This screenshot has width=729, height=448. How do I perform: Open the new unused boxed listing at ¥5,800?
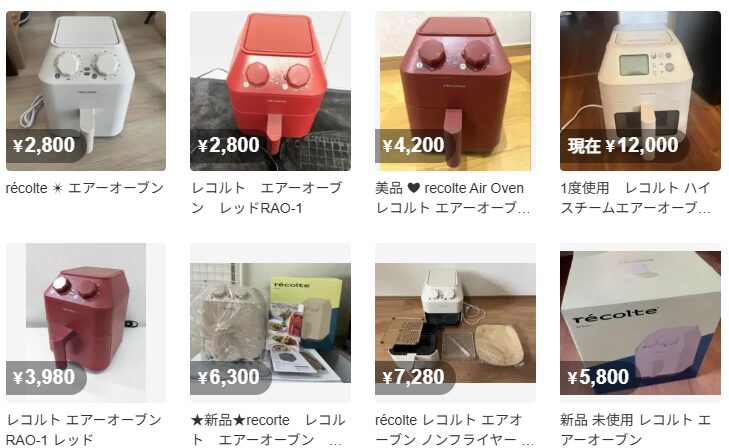(640, 322)
